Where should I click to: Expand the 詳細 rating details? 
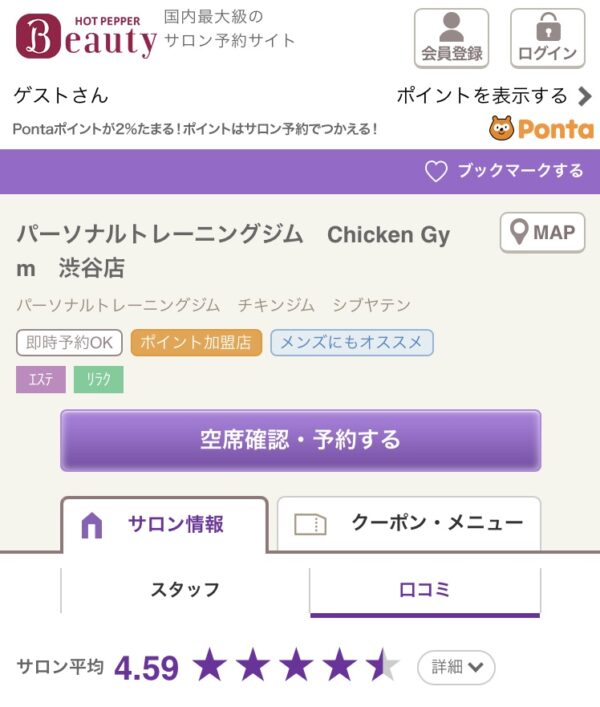click(456, 667)
